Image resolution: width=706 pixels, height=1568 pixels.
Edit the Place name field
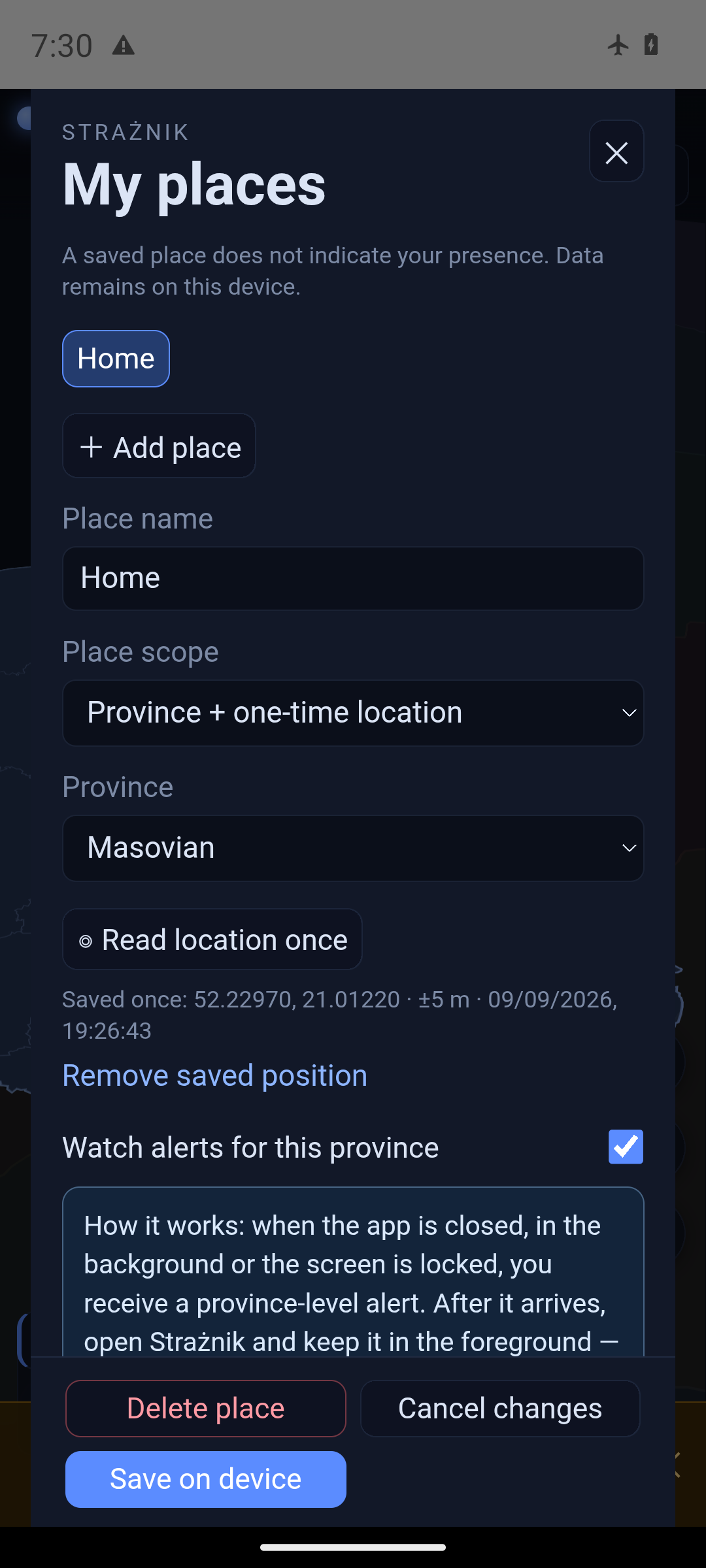[353, 578]
